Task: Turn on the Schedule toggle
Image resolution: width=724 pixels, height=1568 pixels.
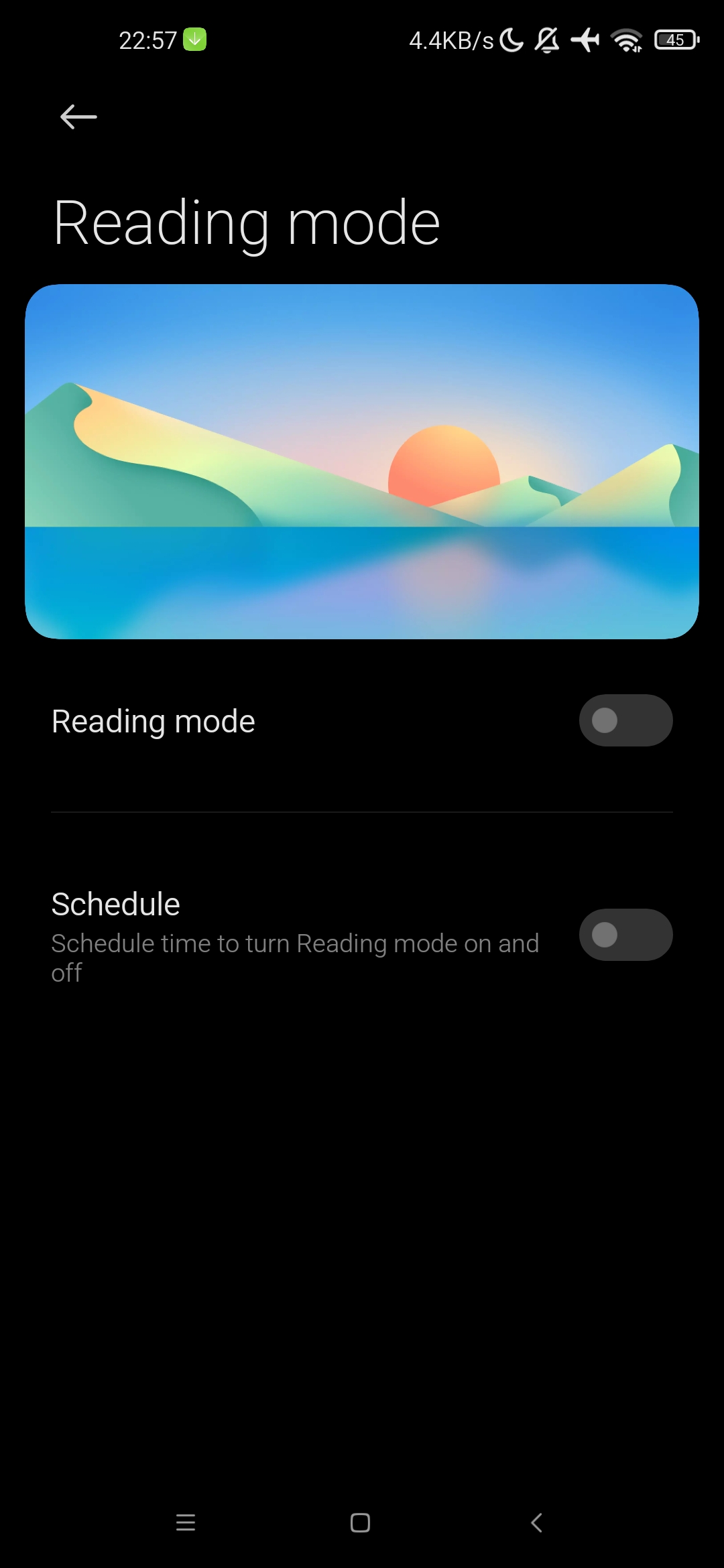Action: point(625,935)
